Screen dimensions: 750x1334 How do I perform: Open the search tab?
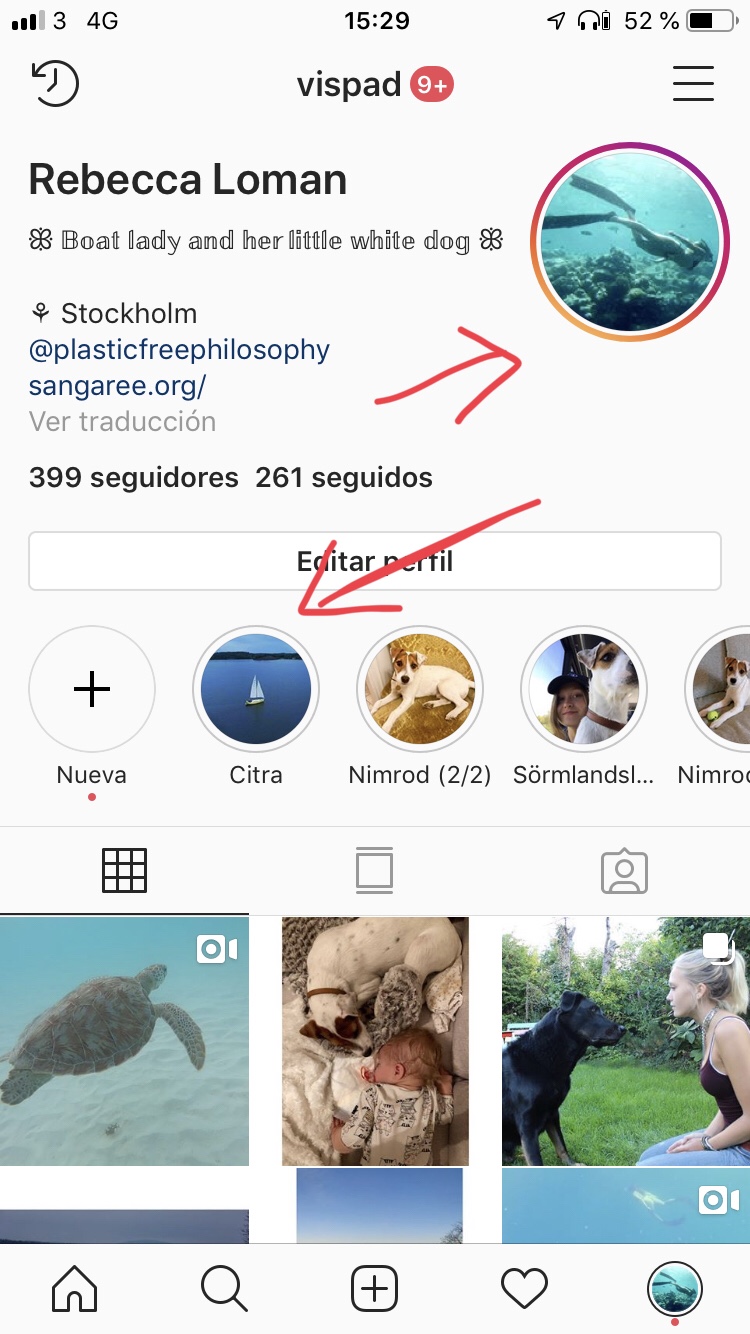(x=224, y=1288)
